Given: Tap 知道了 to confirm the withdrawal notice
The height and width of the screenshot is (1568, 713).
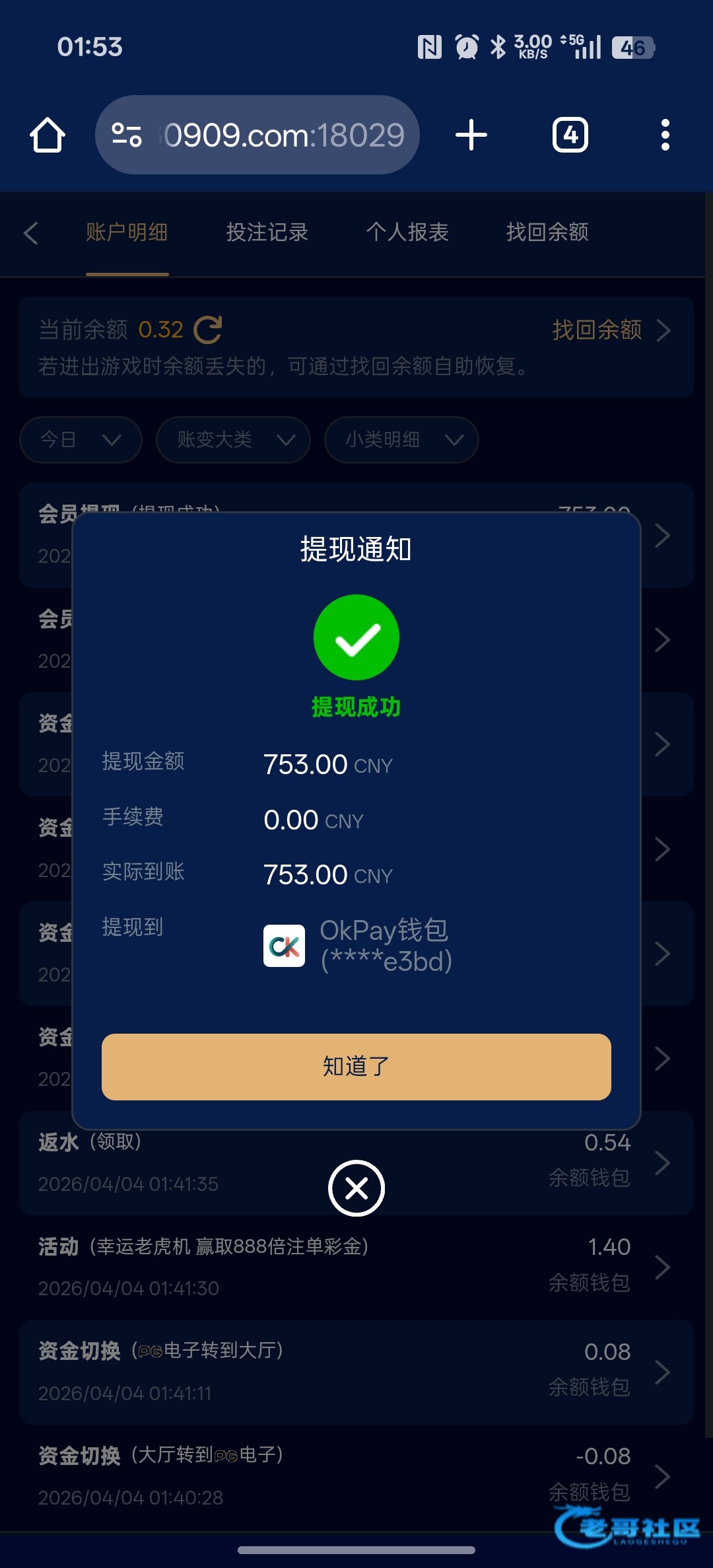Looking at the screenshot, I should pos(356,1066).
